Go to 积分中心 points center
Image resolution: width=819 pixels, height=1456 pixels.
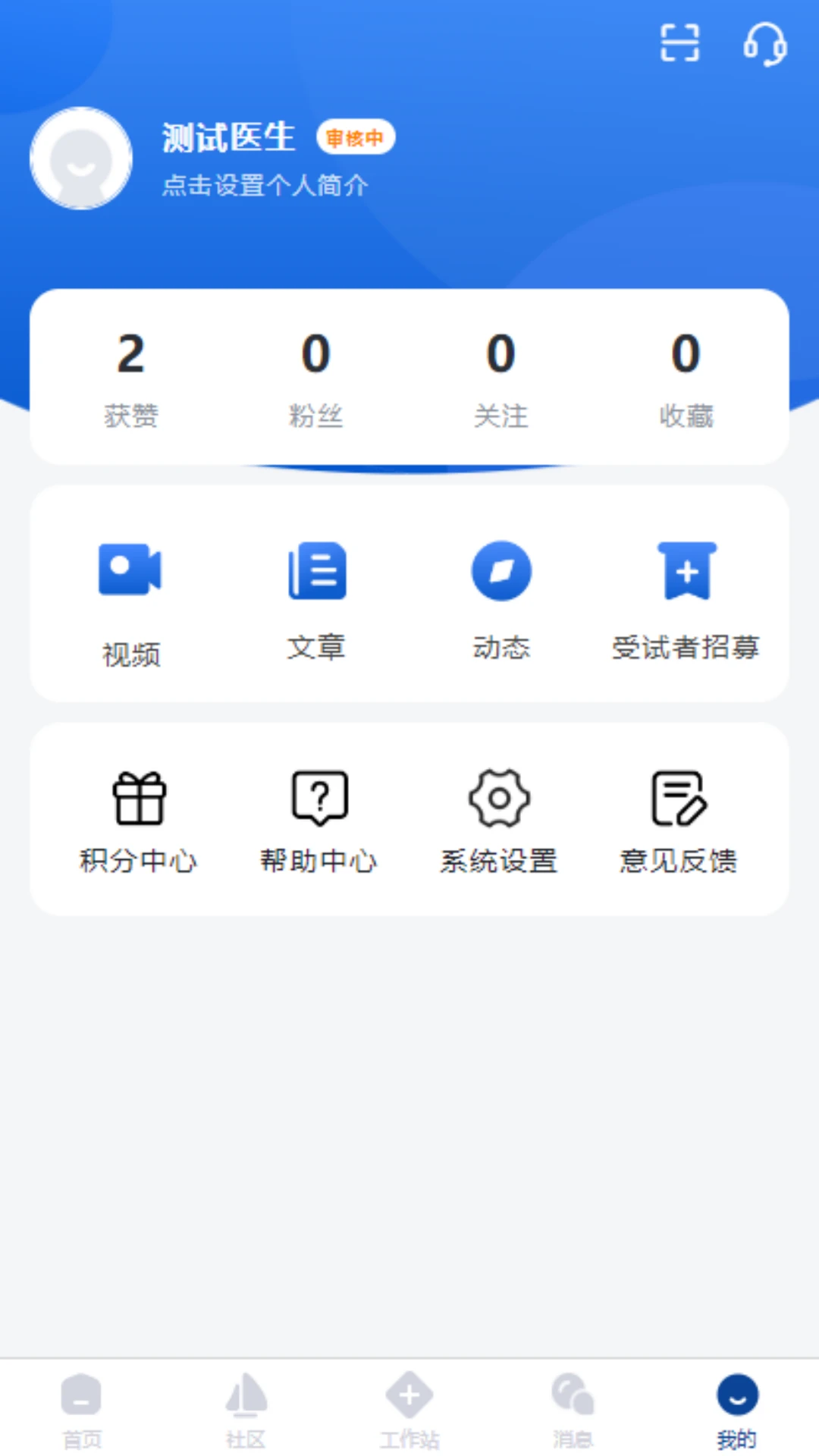pyautogui.click(x=139, y=821)
